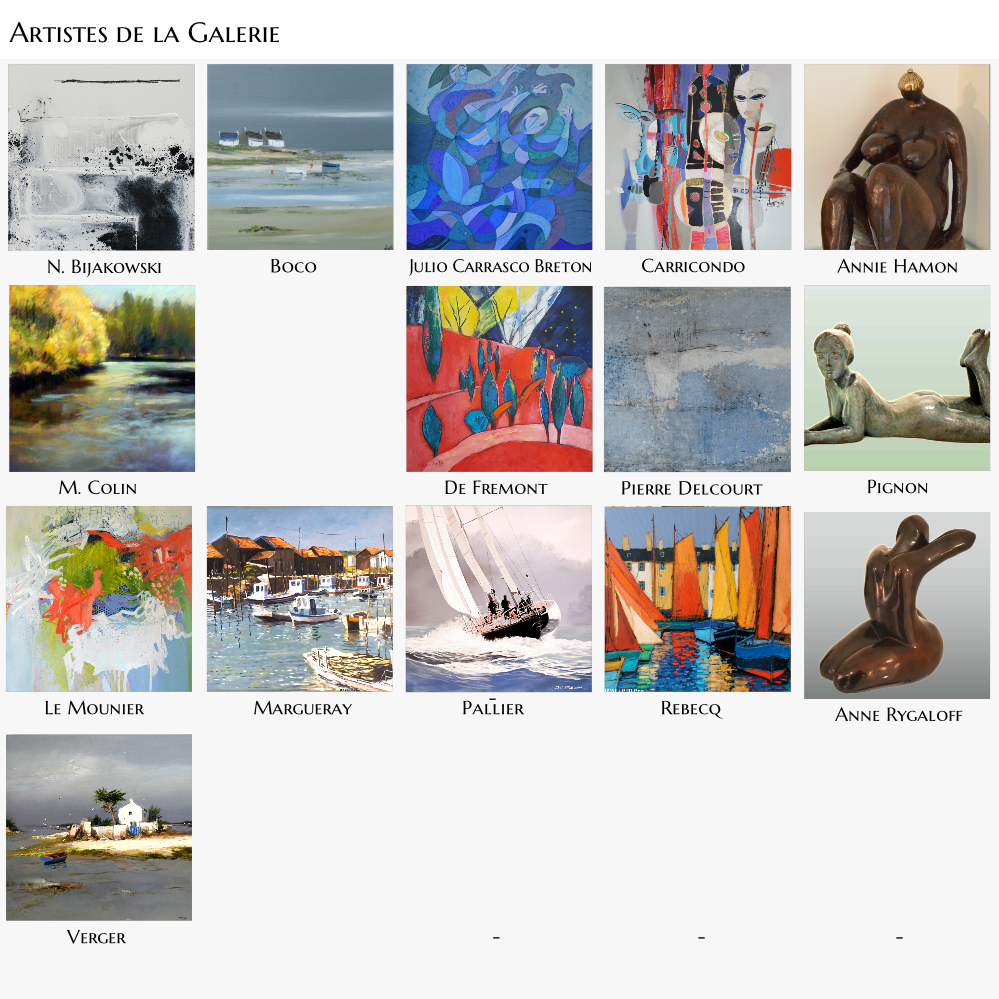Image resolution: width=999 pixels, height=999 pixels.
Task: Select Pallier's sailboat painting
Action: pos(499,598)
